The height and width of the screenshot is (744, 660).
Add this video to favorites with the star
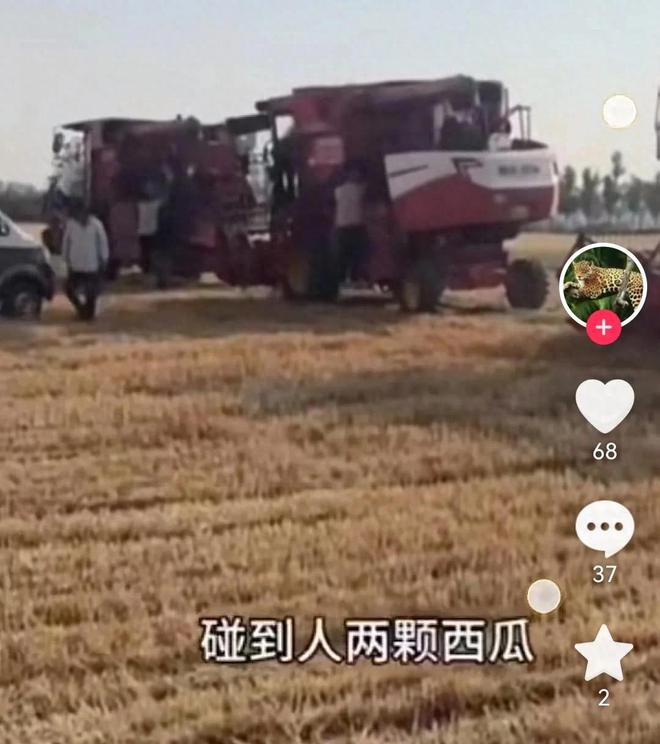click(x=604, y=654)
